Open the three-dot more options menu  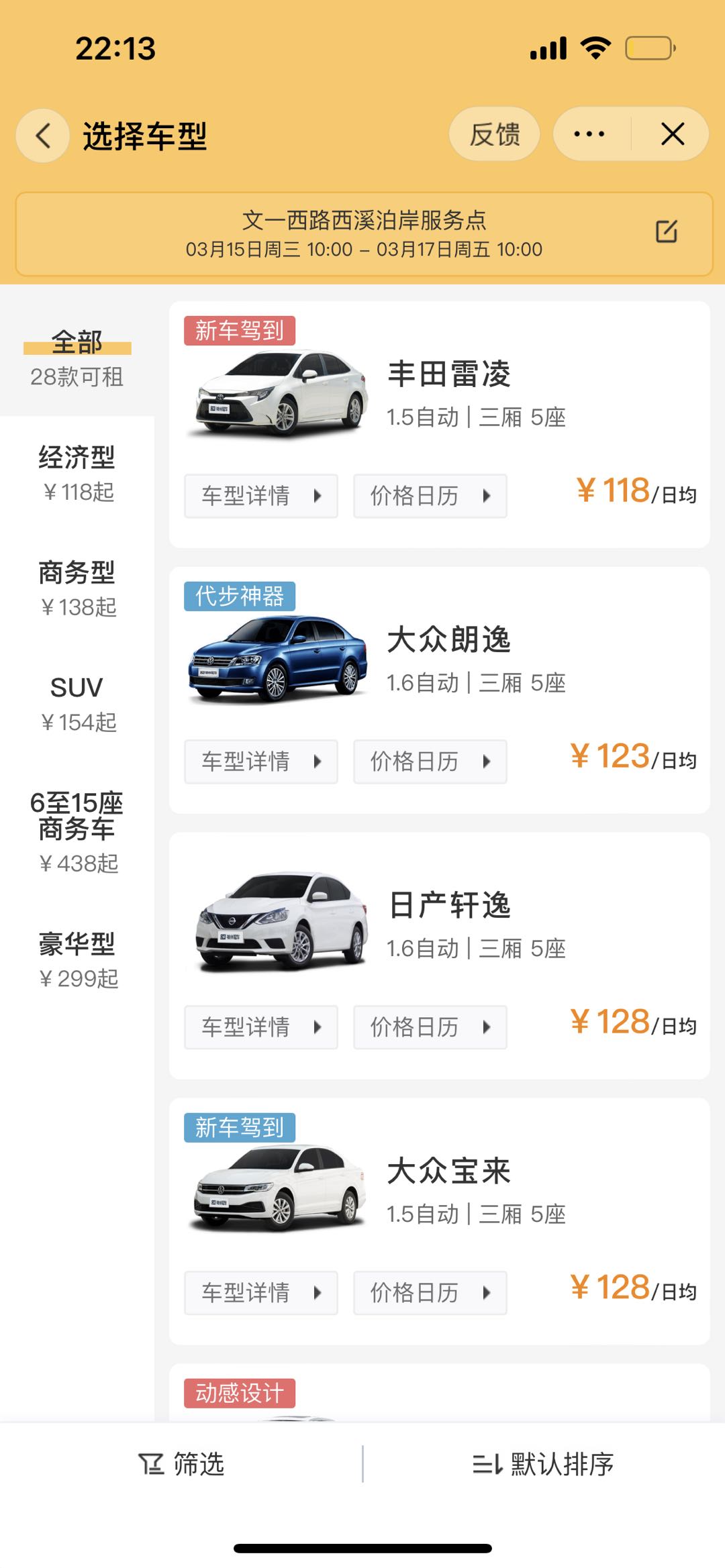[590, 134]
